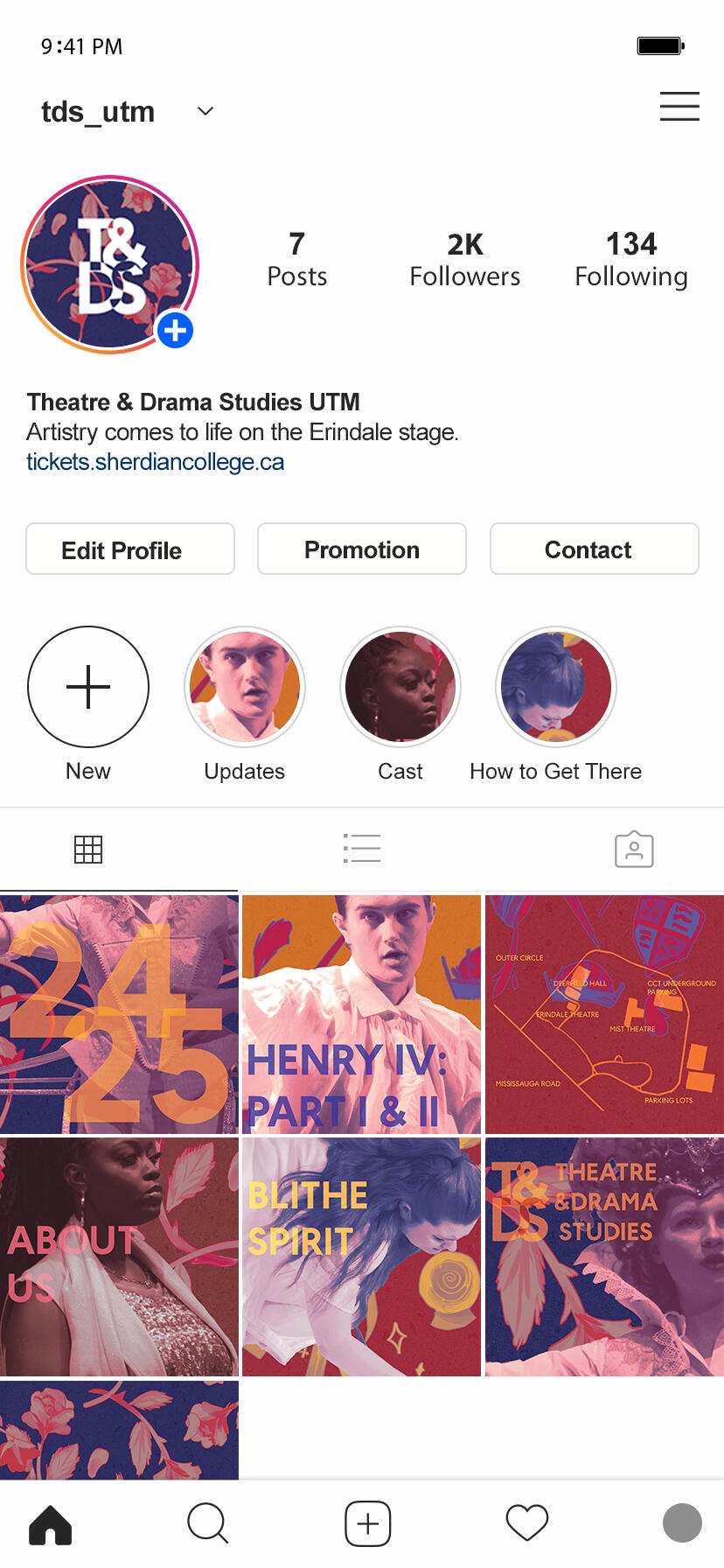This screenshot has width=724, height=1568.
Task: Switch to the list view tab
Action: 362,849
